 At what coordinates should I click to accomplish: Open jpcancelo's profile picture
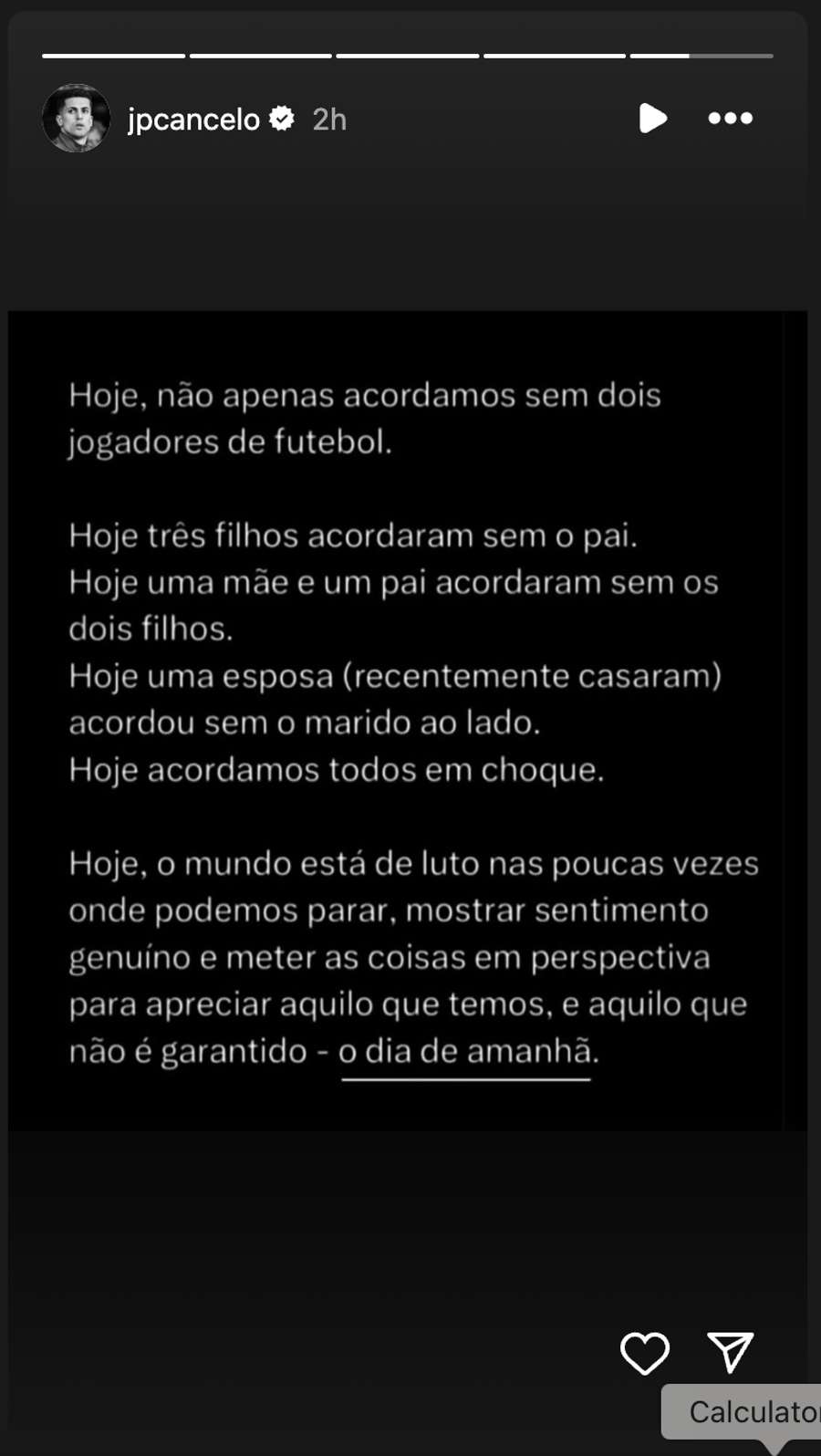click(x=76, y=119)
